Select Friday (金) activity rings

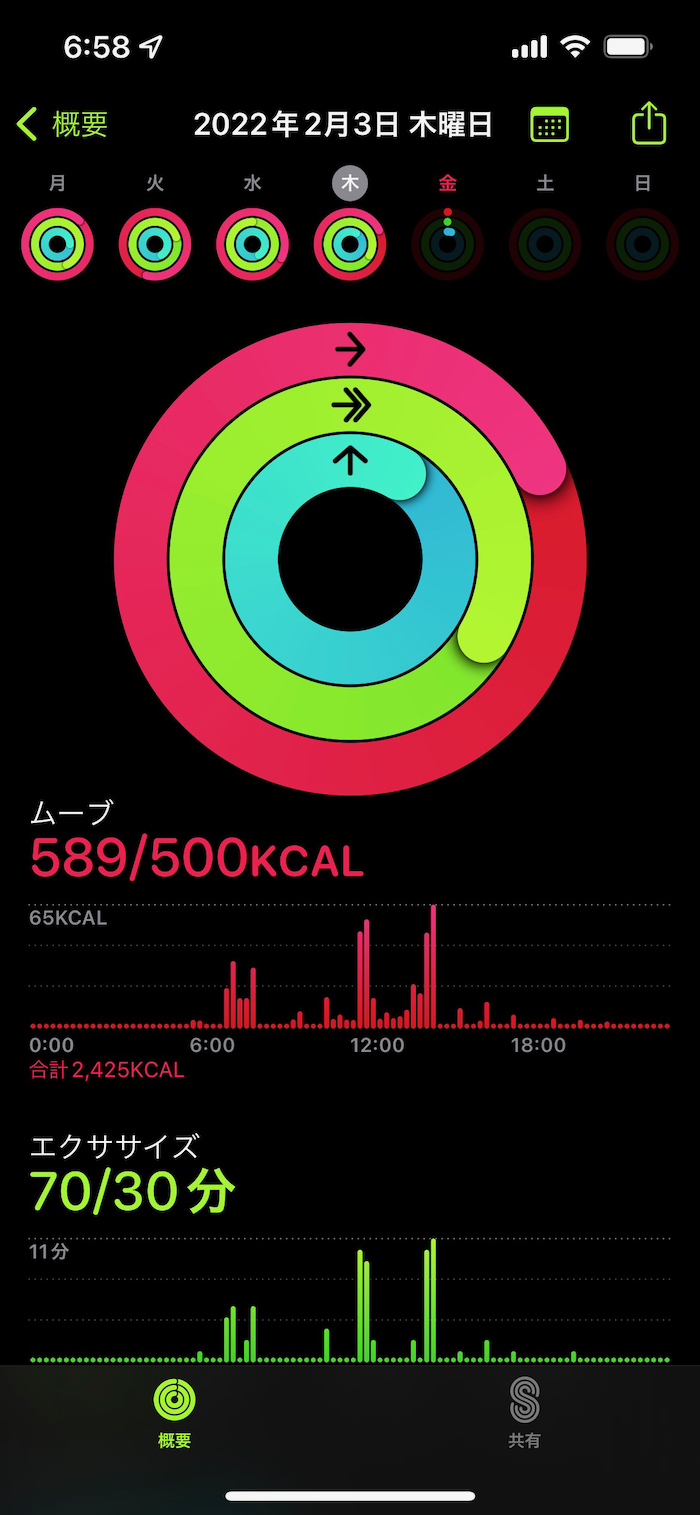[x=447, y=244]
